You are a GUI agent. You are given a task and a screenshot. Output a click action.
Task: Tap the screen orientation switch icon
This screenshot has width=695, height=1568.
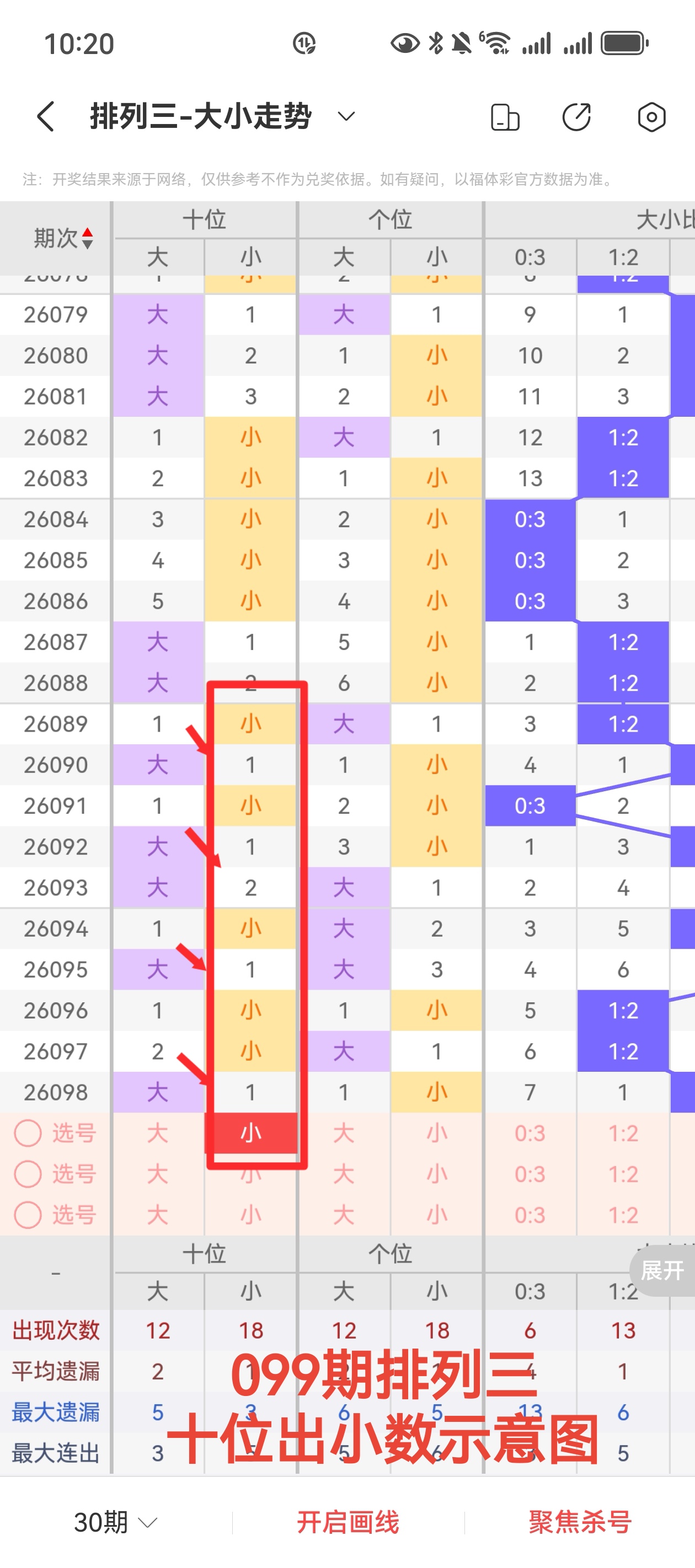(505, 117)
